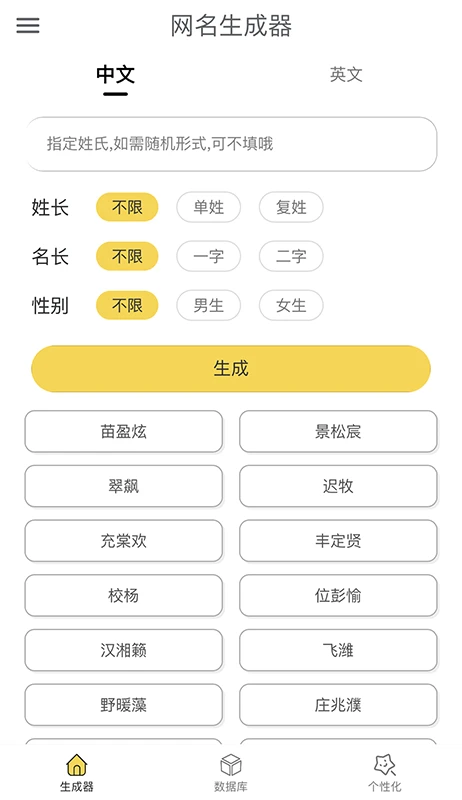Pick the name 丰定贤
The height and width of the screenshot is (800, 462).
tap(338, 541)
